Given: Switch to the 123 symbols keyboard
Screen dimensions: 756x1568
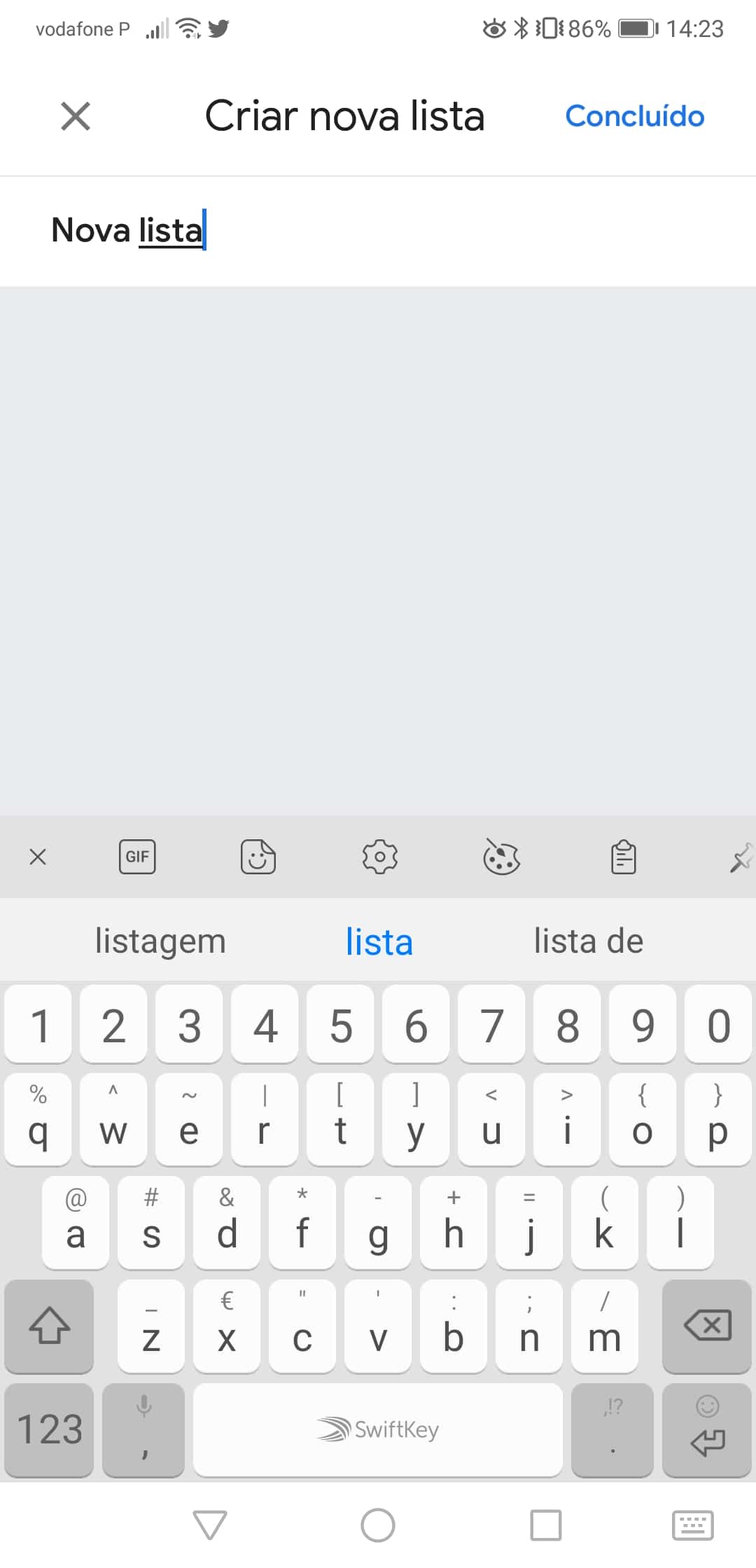Looking at the screenshot, I should point(49,1430).
